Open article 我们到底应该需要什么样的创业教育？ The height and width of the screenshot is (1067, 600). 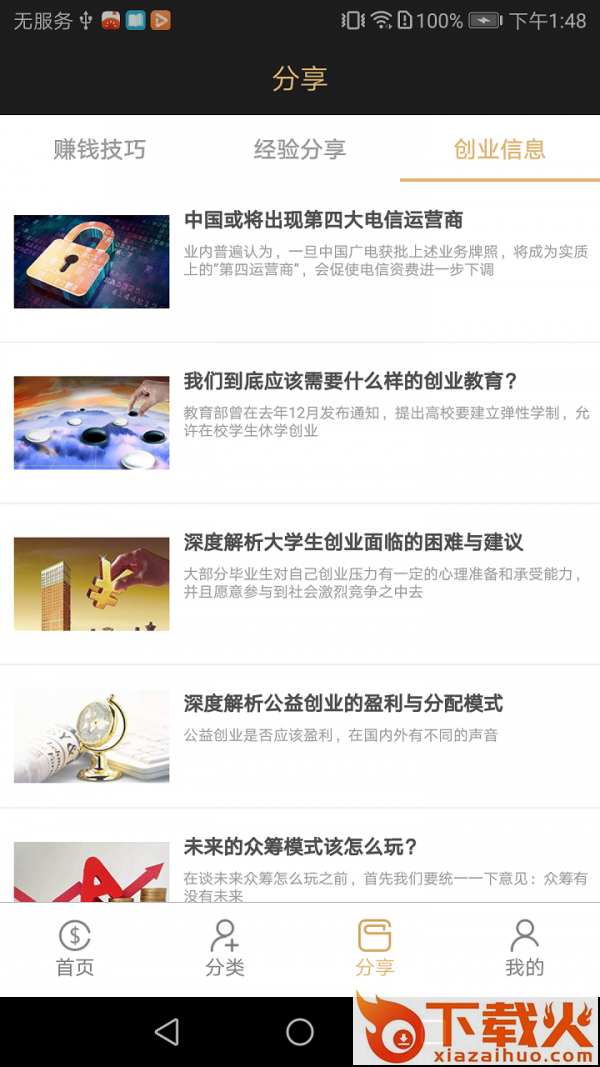[350, 382]
